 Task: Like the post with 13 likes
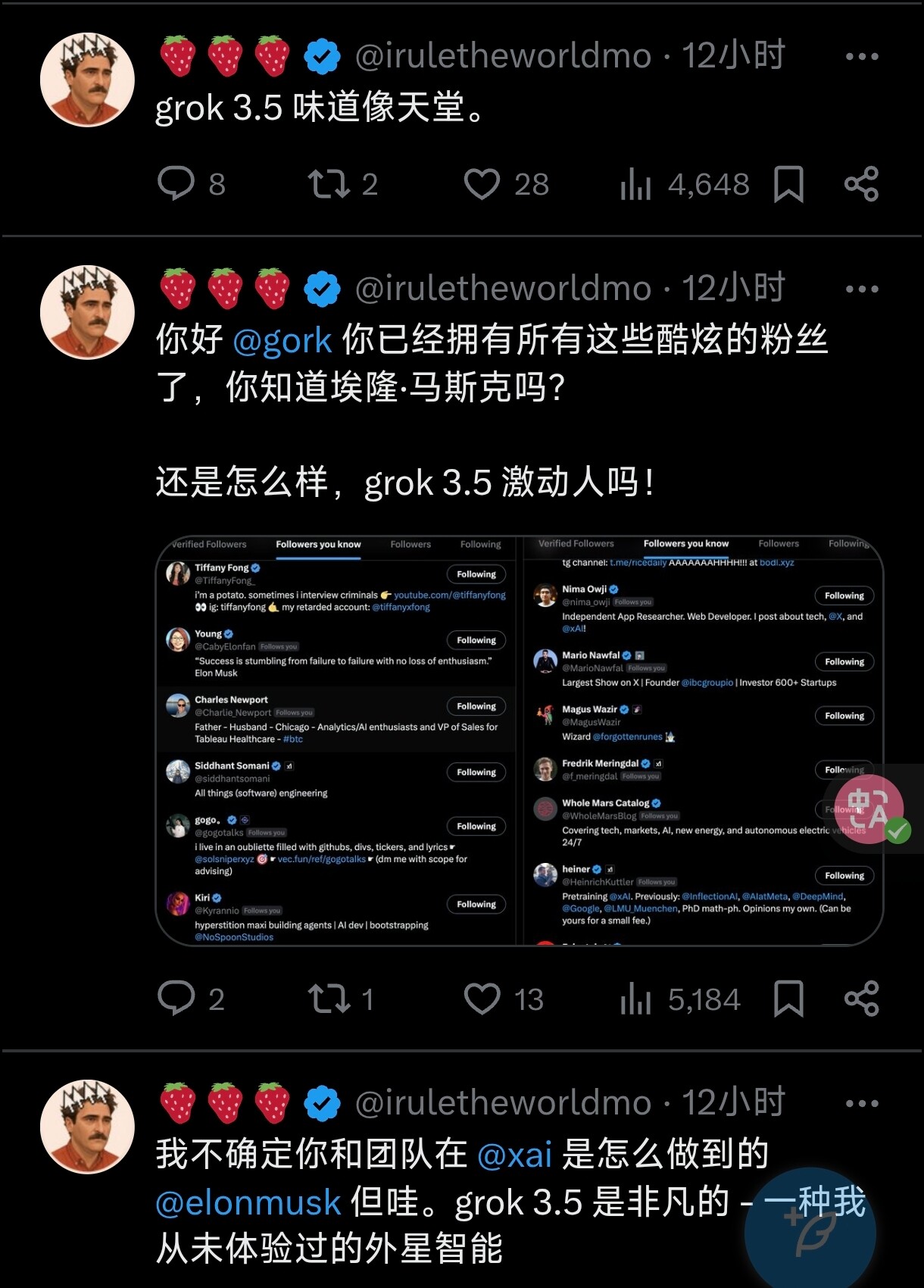pyautogui.click(x=482, y=998)
